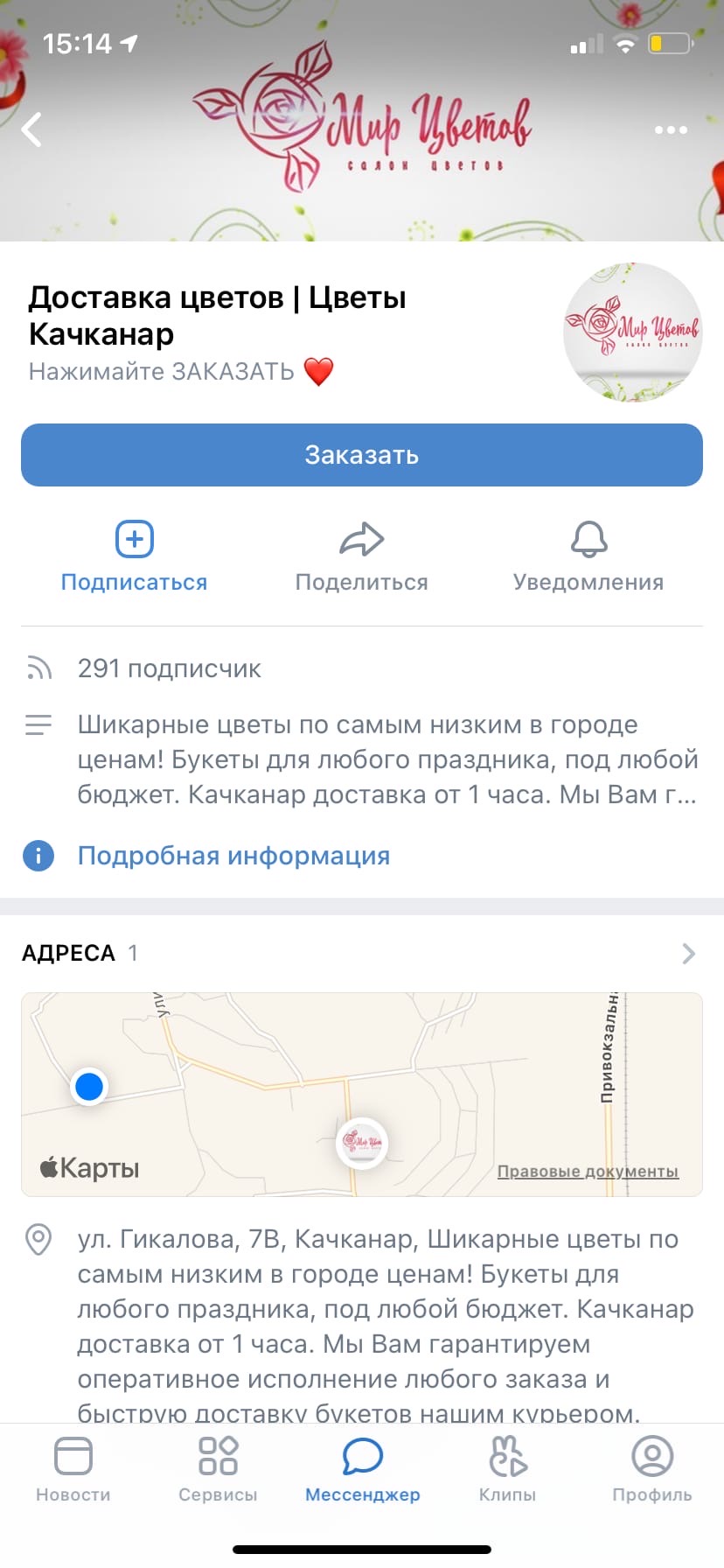
Task: Go back using the header arrow
Action: 32,129
